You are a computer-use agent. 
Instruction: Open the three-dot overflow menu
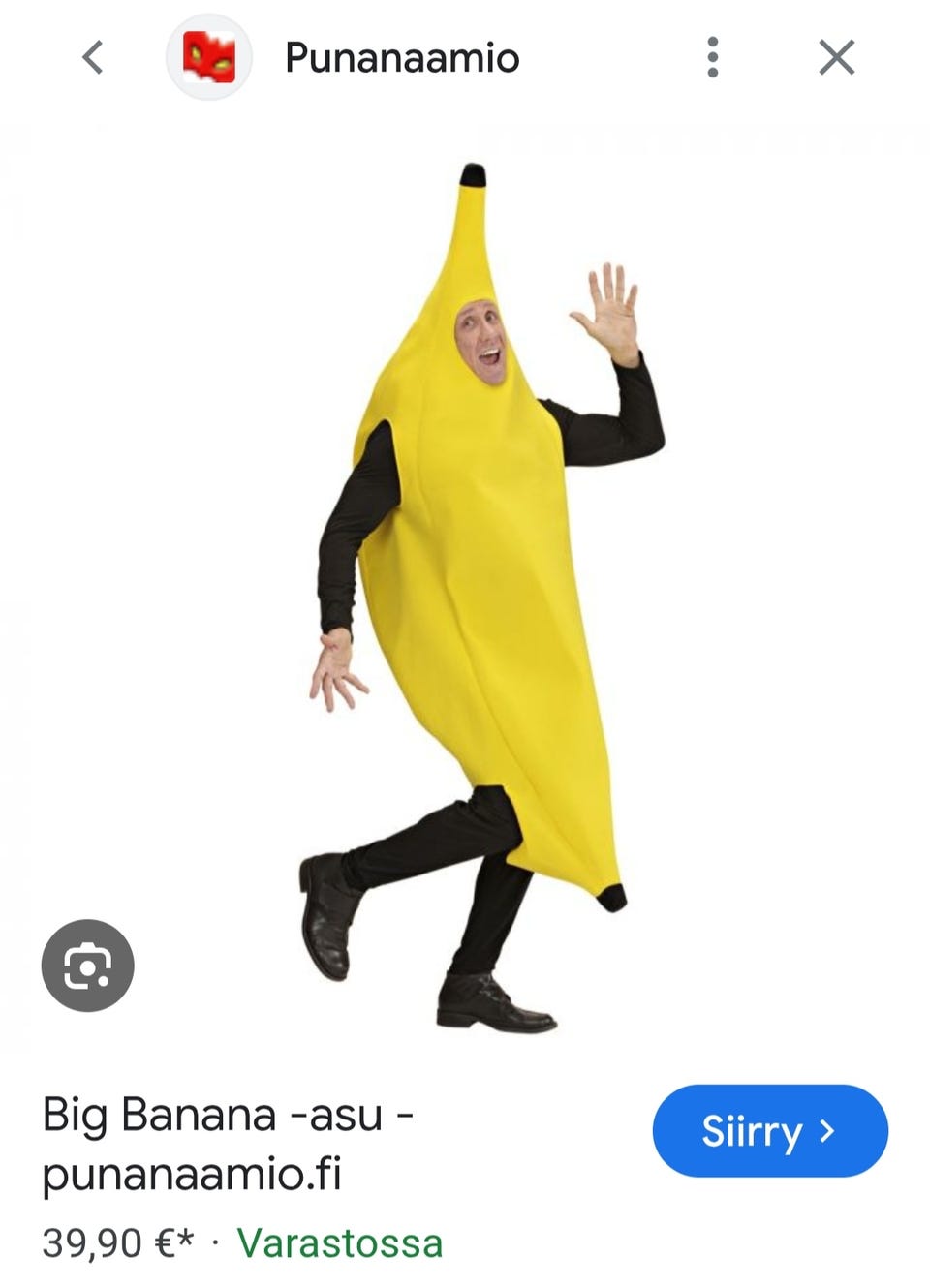(713, 58)
